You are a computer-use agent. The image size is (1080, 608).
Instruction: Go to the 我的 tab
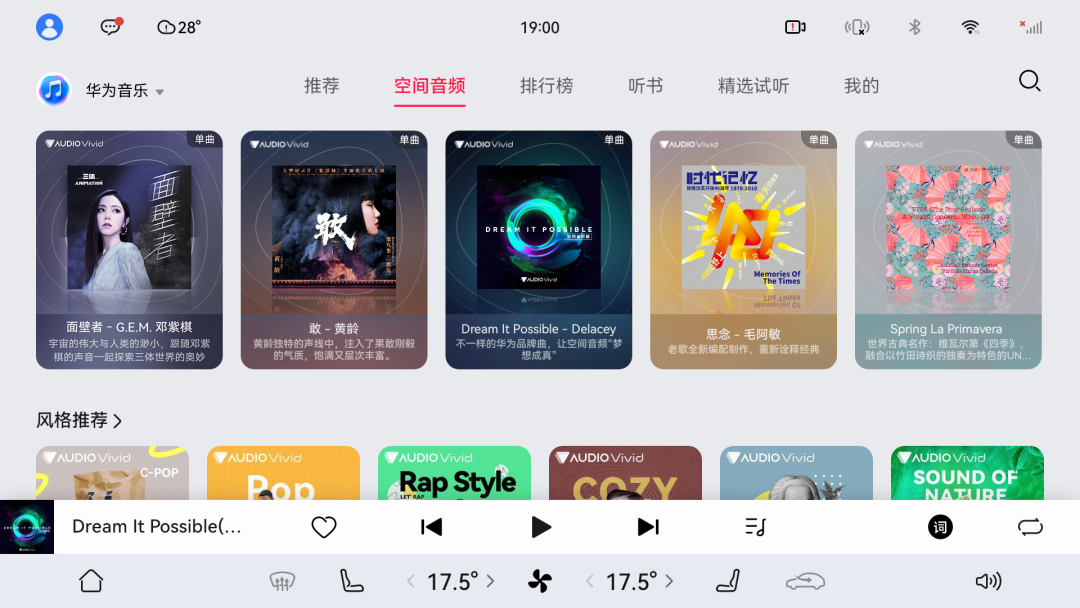(x=861, y=86)
